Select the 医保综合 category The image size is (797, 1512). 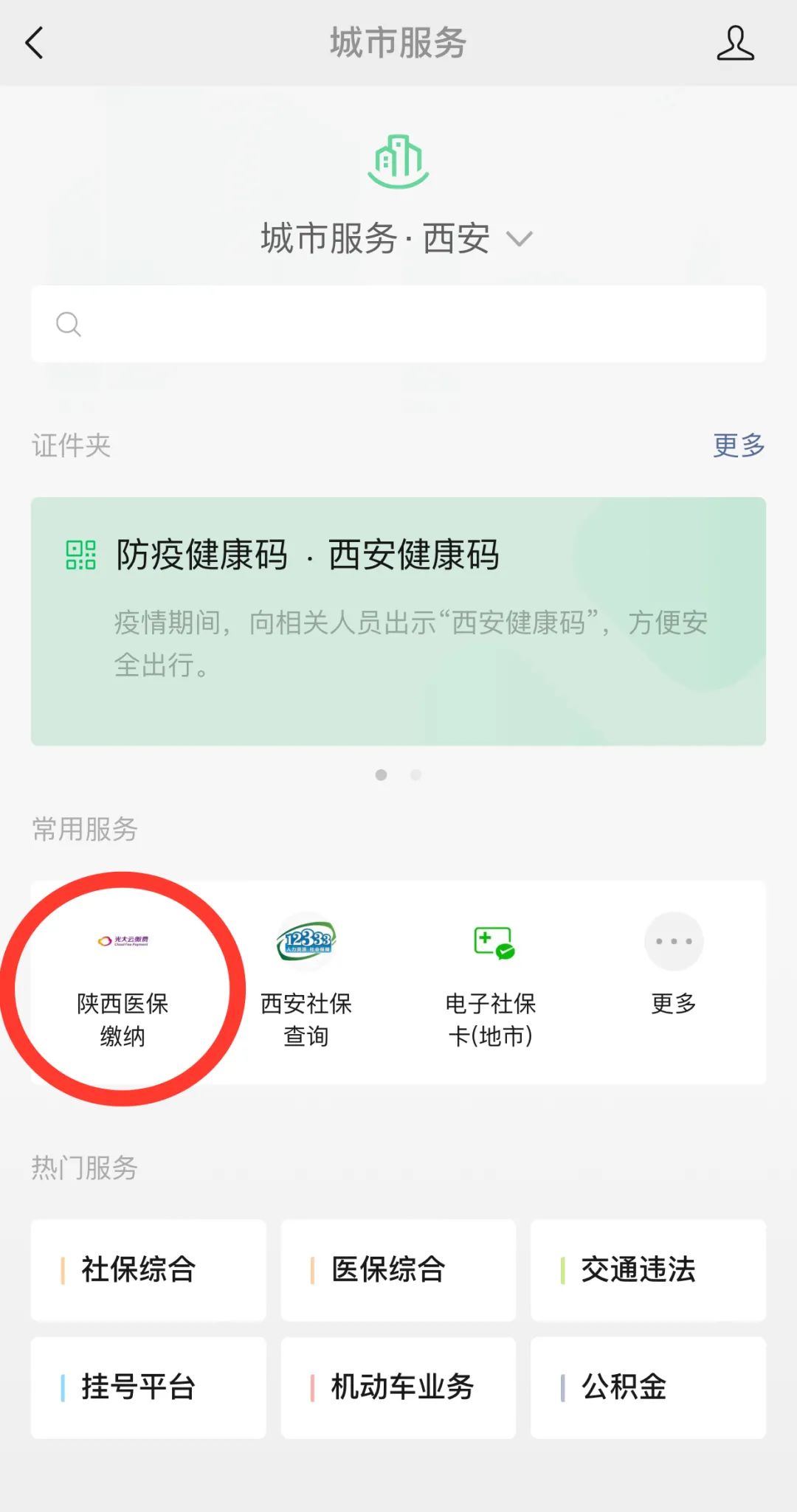coord(398,1270)
